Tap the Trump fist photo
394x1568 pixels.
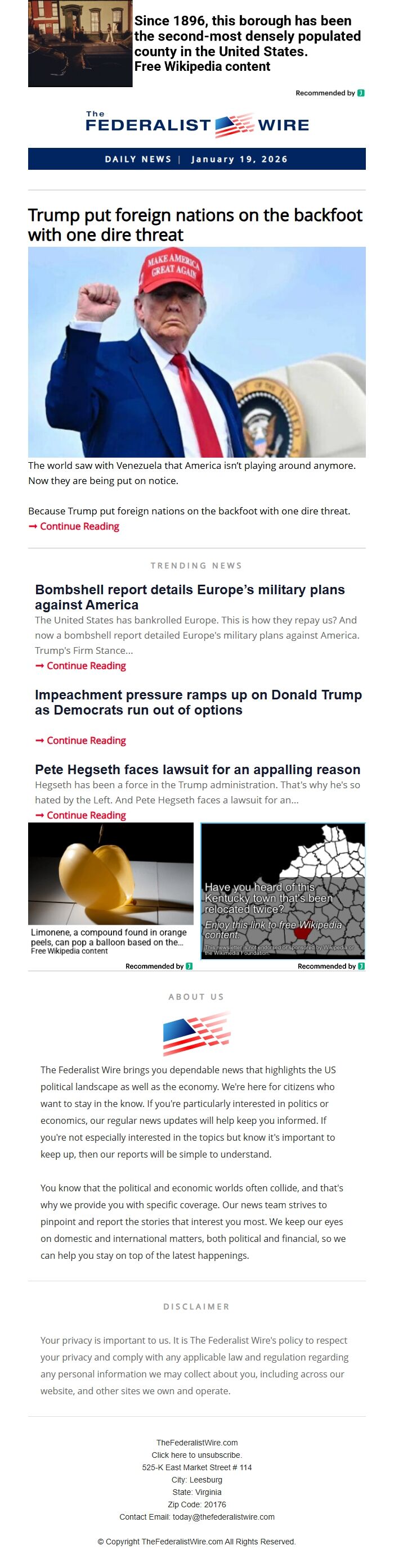pos(196,351)
